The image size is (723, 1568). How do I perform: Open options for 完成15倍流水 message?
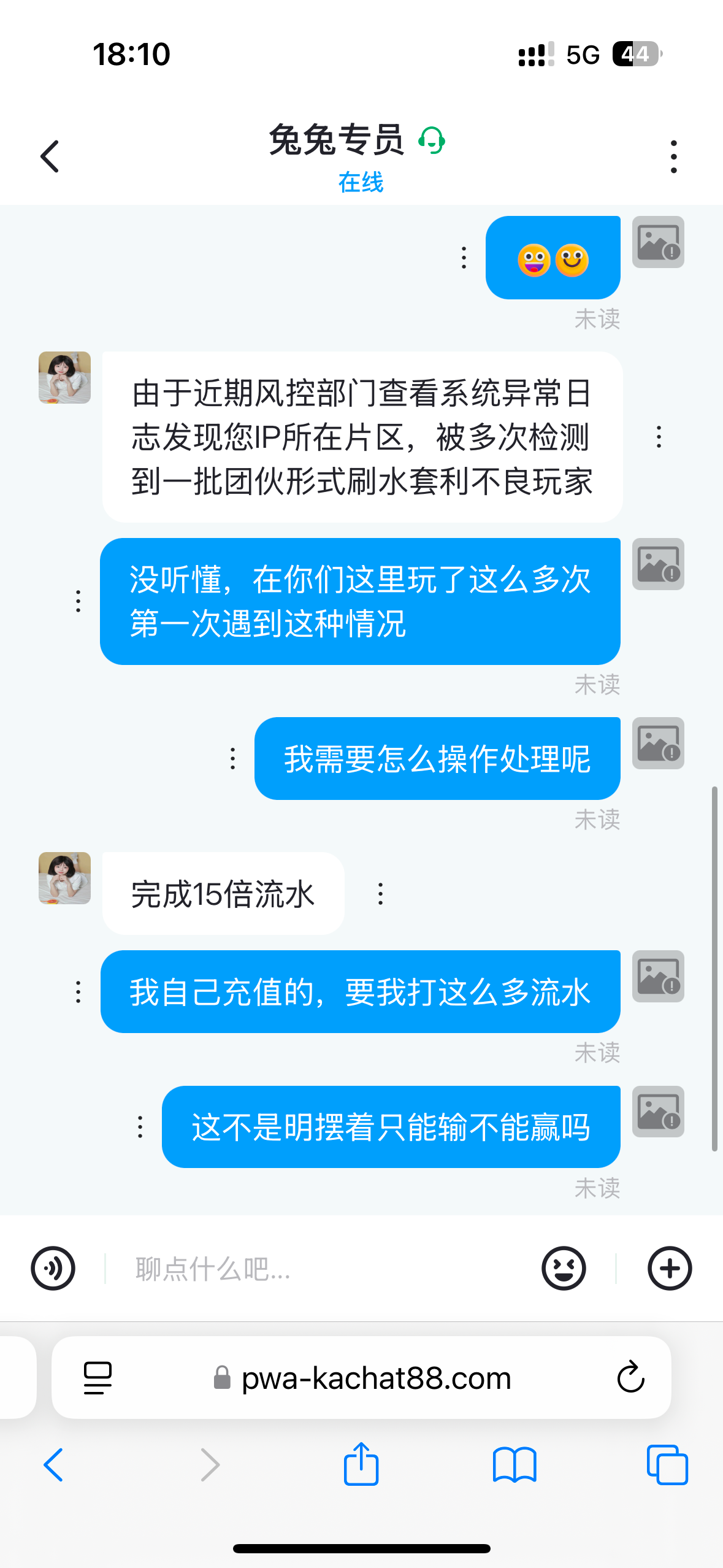pyautogui.click(x=380, y=894)
